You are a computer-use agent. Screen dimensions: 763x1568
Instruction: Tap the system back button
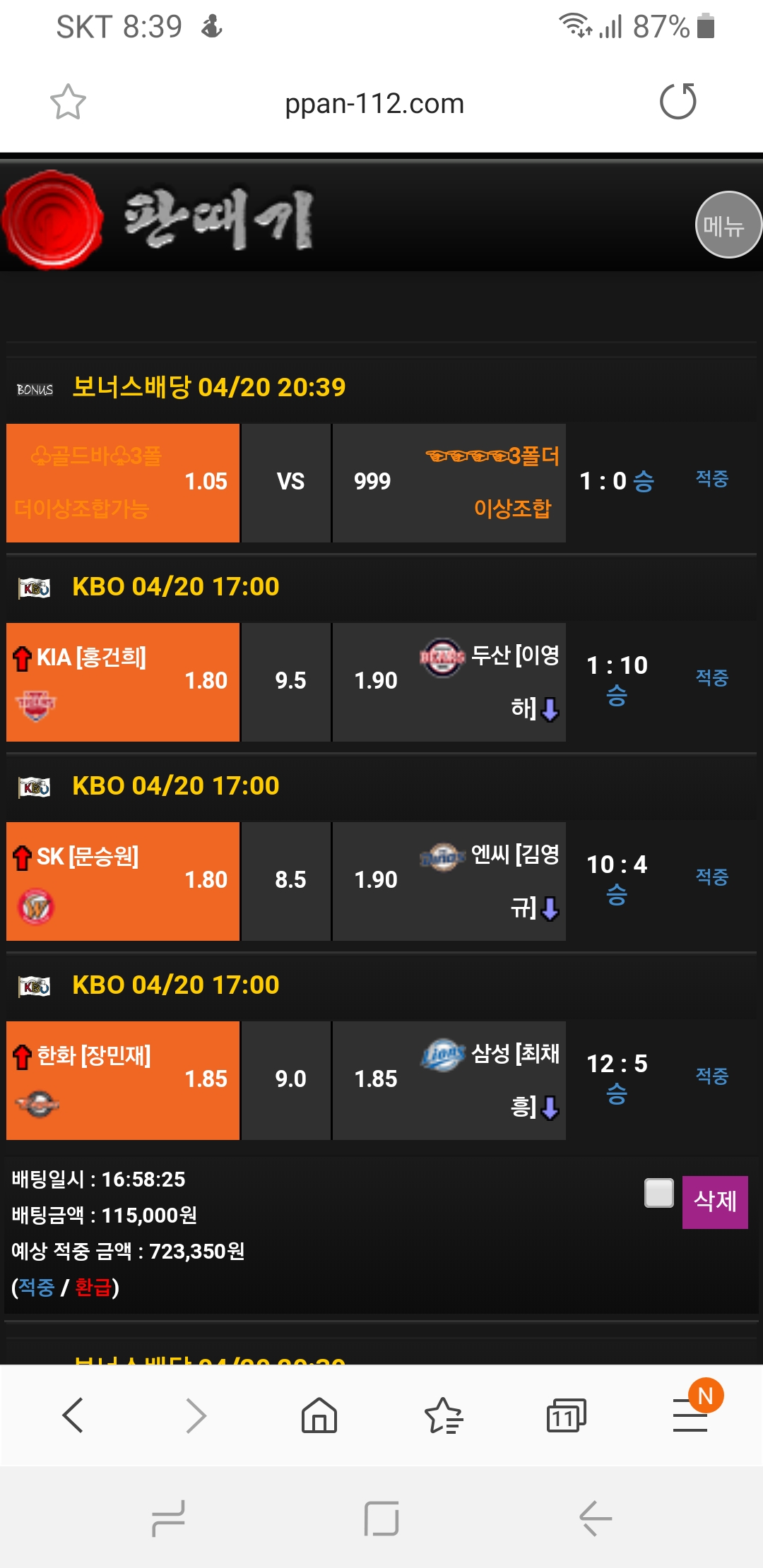click(595, 1518)
